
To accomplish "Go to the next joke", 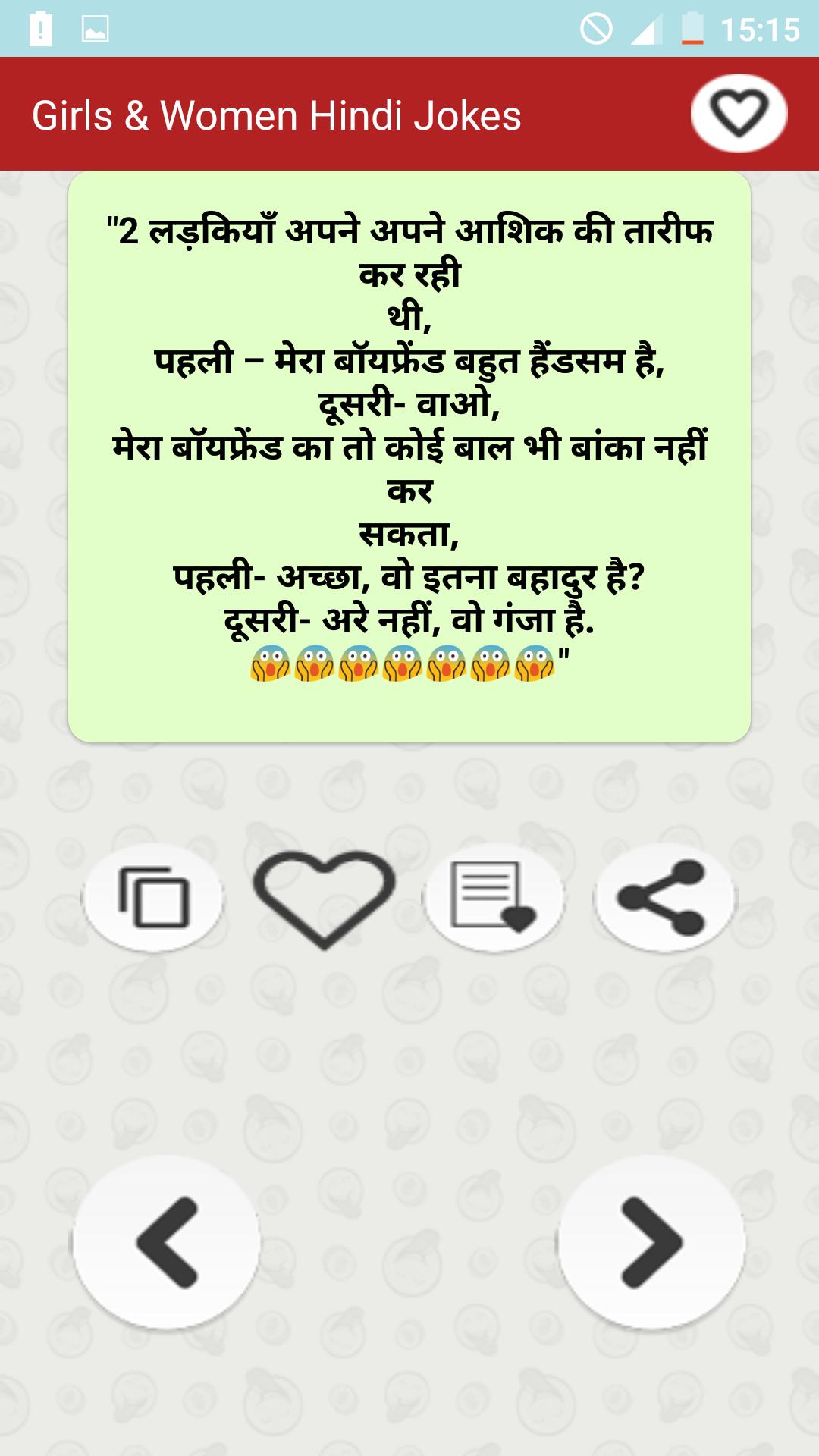I will (x=651, y=1242).
